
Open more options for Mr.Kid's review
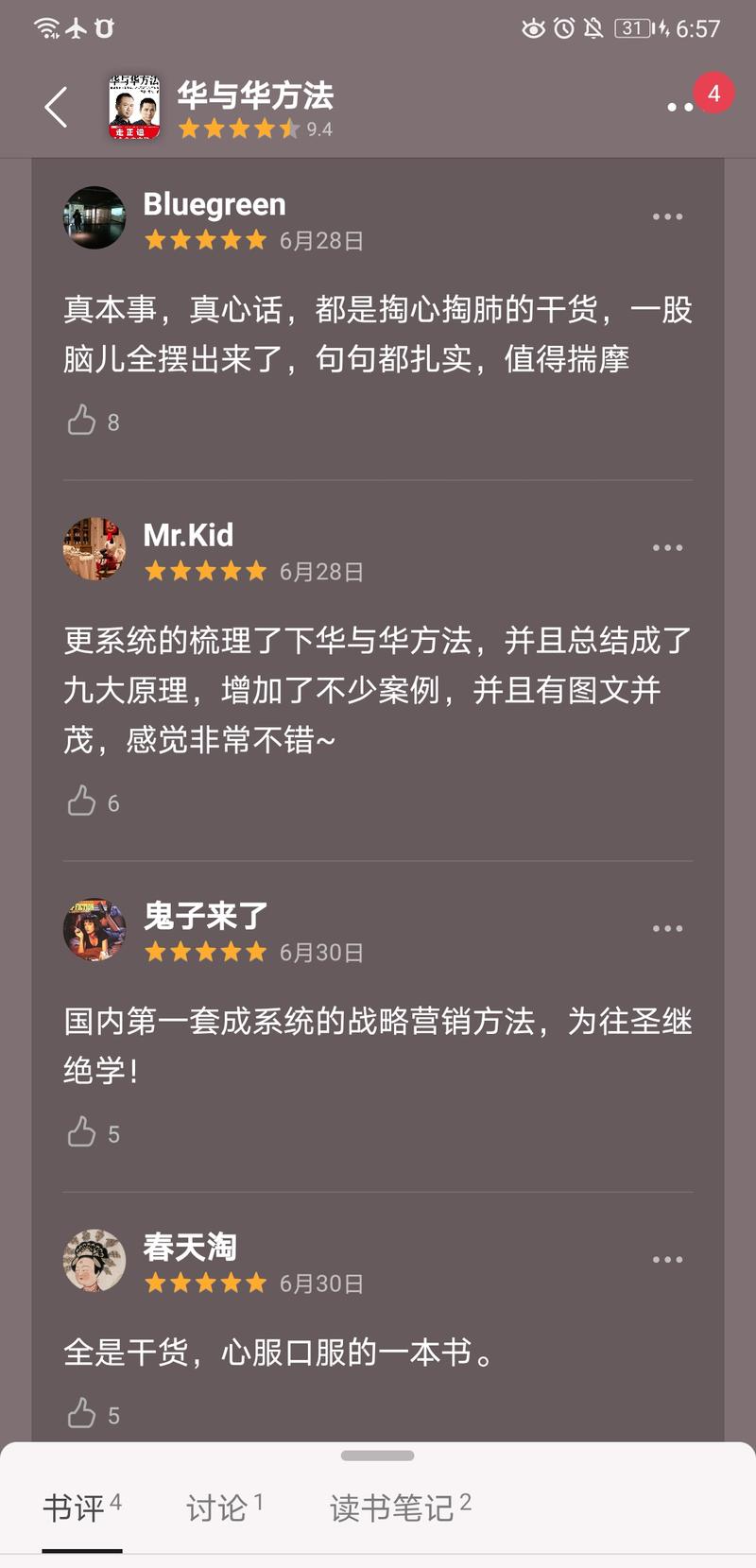pyautogui.click(x=668, y=546)
